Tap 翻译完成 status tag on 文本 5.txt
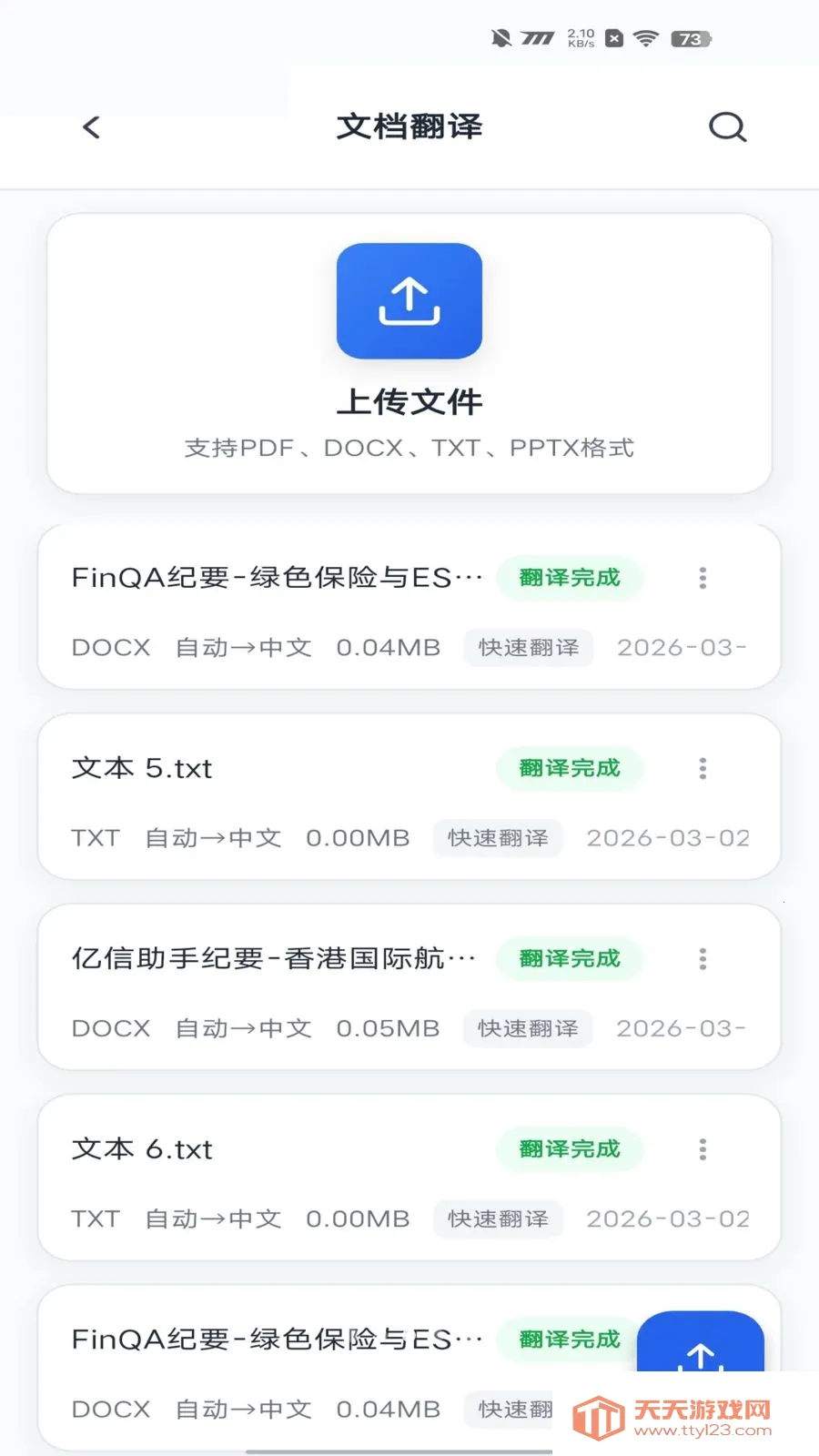819x1456 pixels. [x=569, y=769]
